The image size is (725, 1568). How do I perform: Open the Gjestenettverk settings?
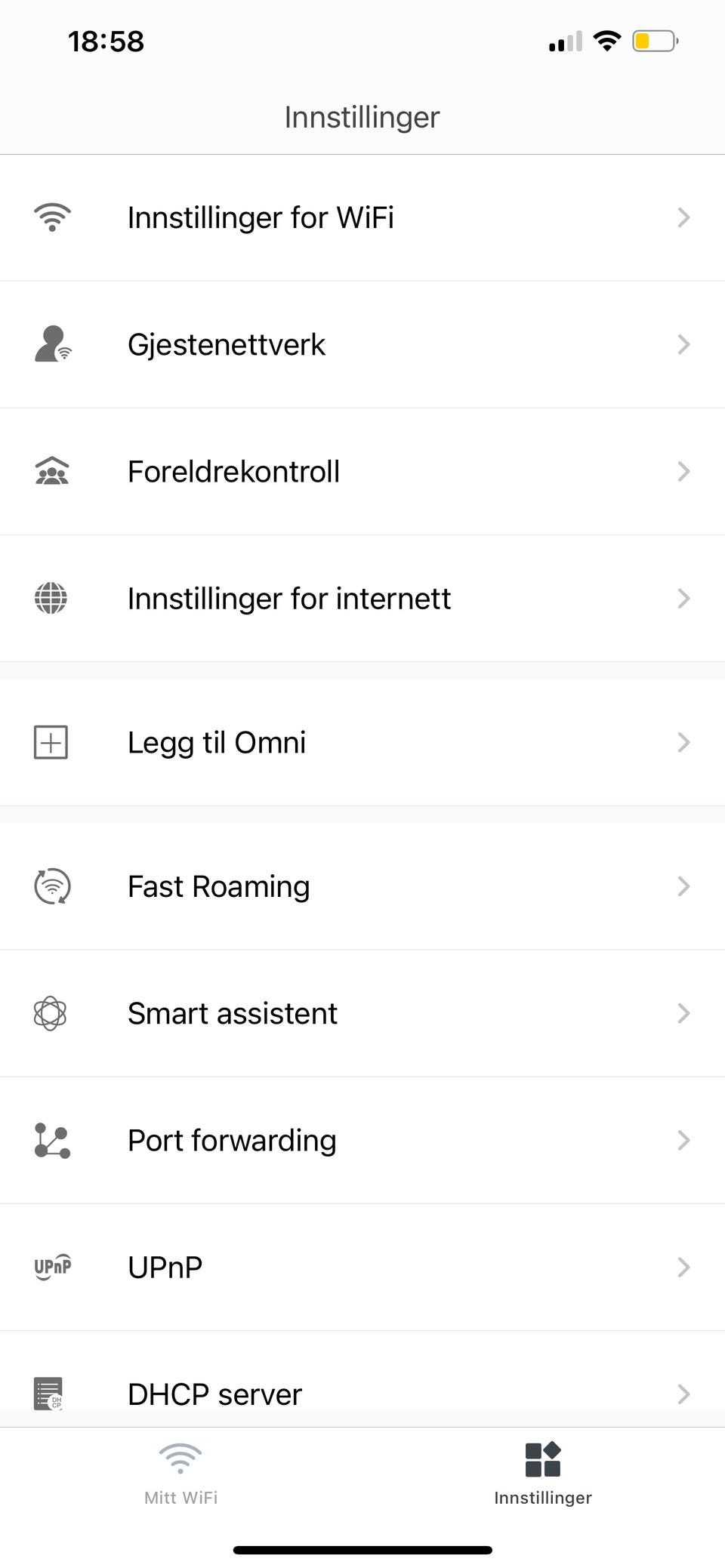pos(362,344)
